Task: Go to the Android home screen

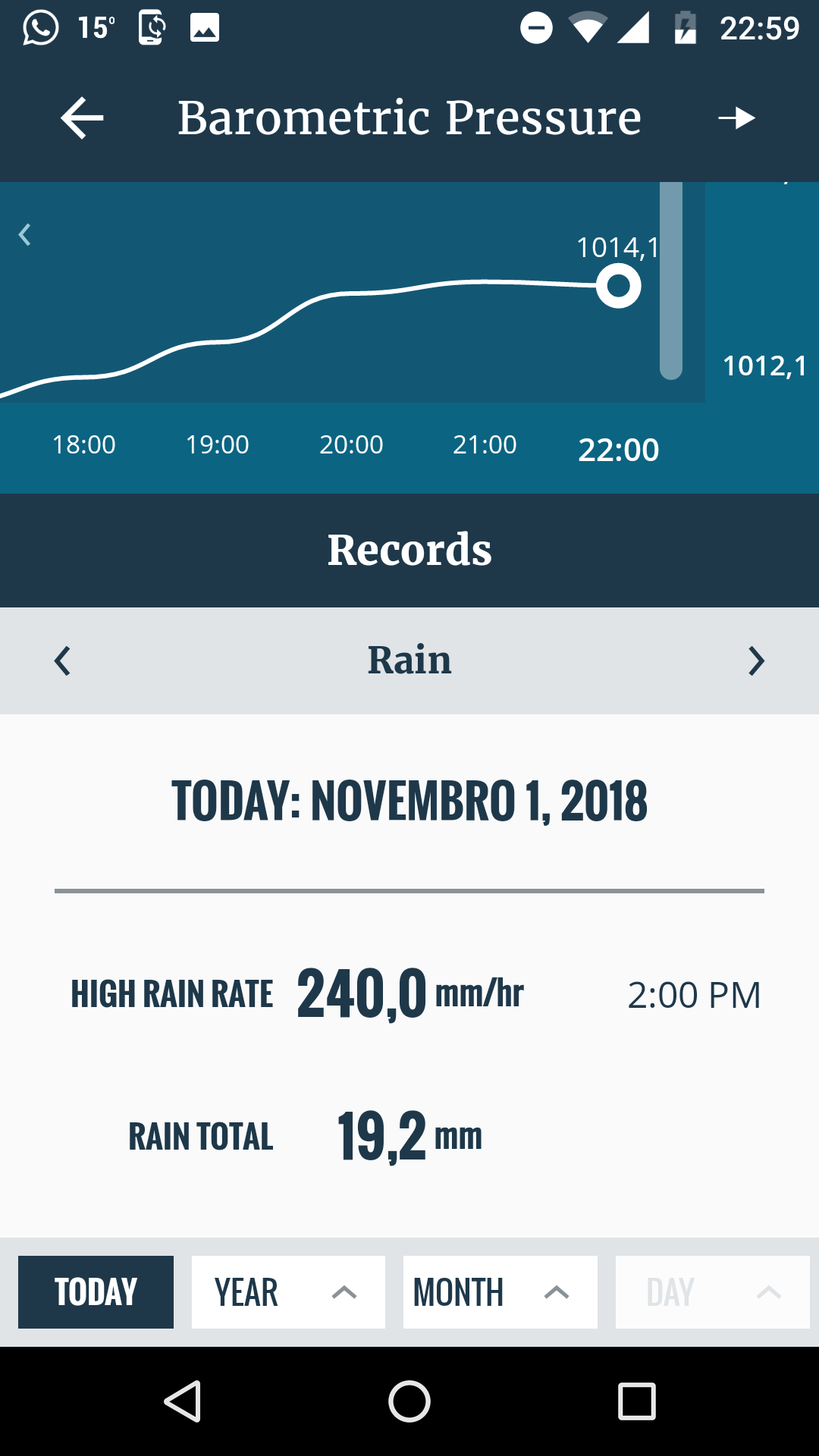Action: [x=409, y=1401]
